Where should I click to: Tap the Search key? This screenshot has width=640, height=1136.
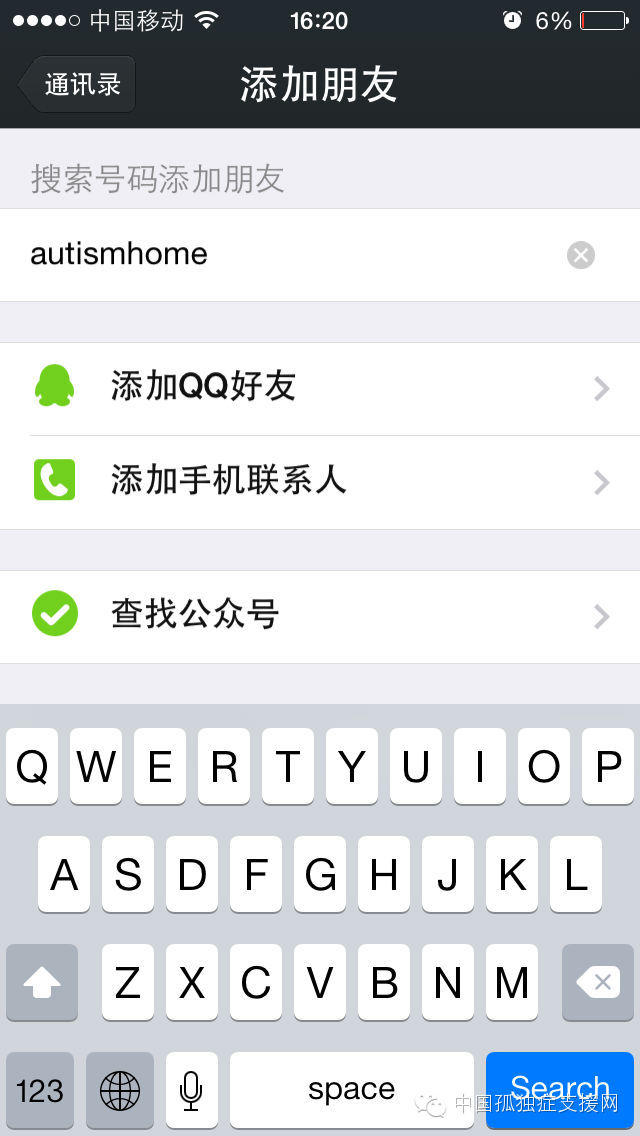pos(560,1090)
